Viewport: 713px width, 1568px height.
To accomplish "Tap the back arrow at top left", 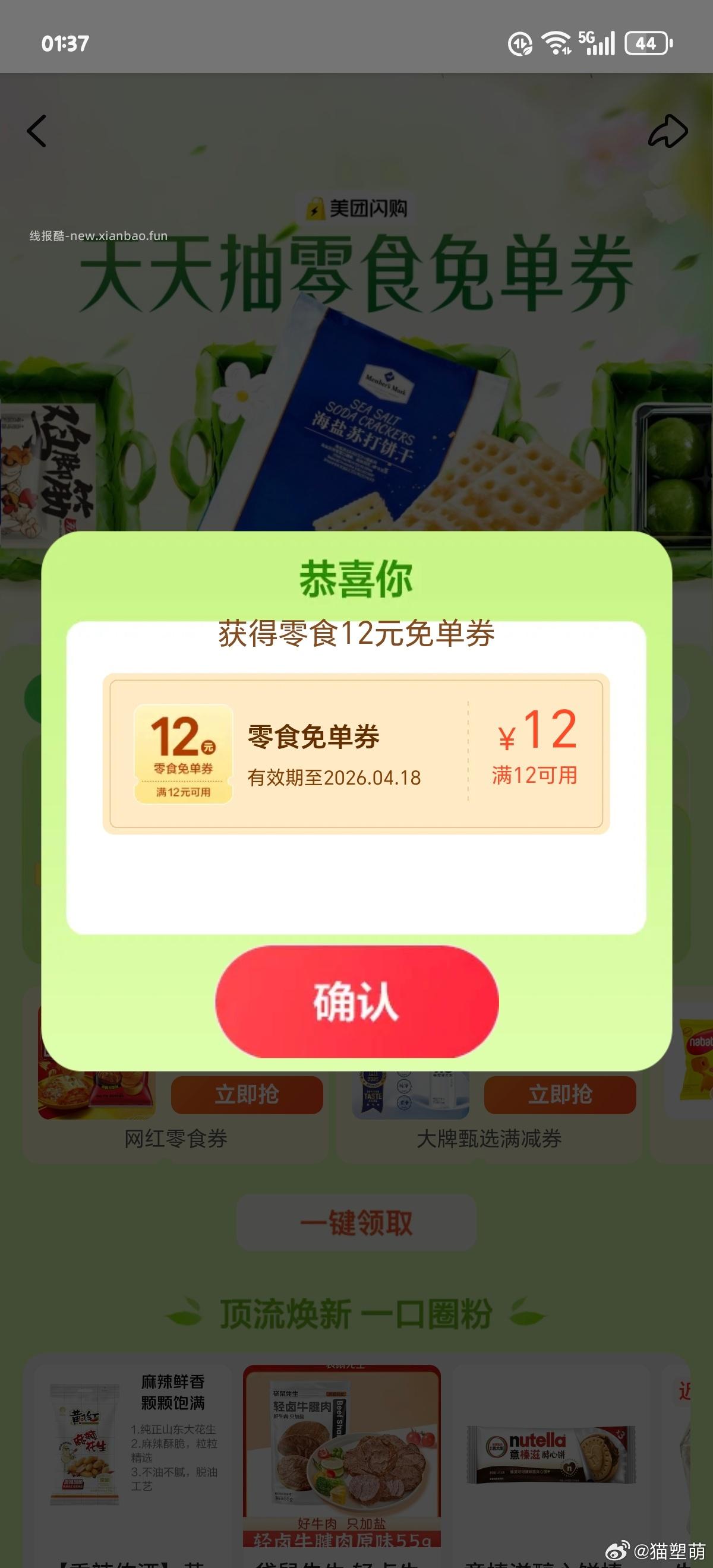I will point(36,131).
